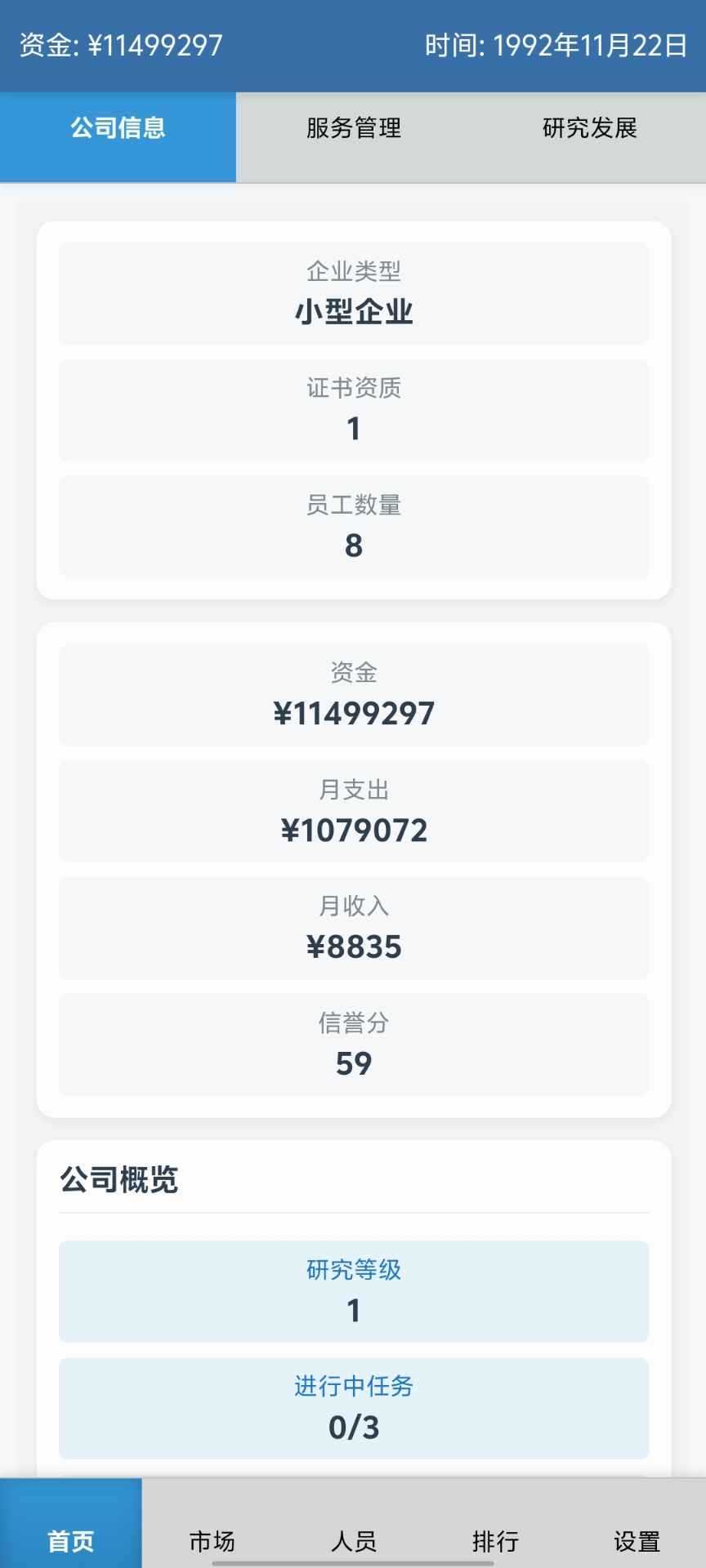The width and height of the screenshot is (706, 1568).
Task: Go to 首页 in bottom navigation
Action: pyautogui.click(x=71, y=1540)
